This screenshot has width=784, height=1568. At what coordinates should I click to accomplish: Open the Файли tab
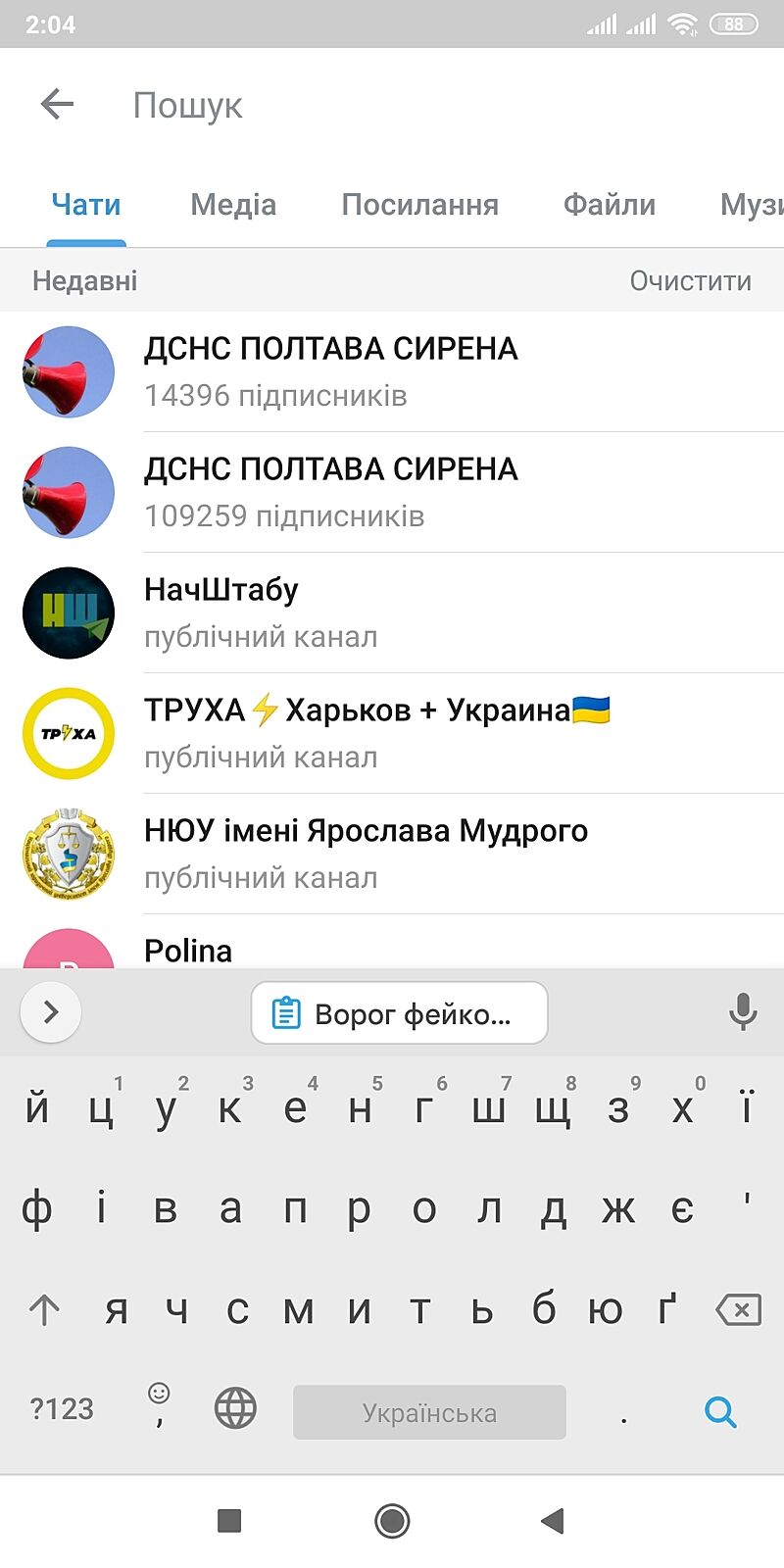[x=609, y=205]
